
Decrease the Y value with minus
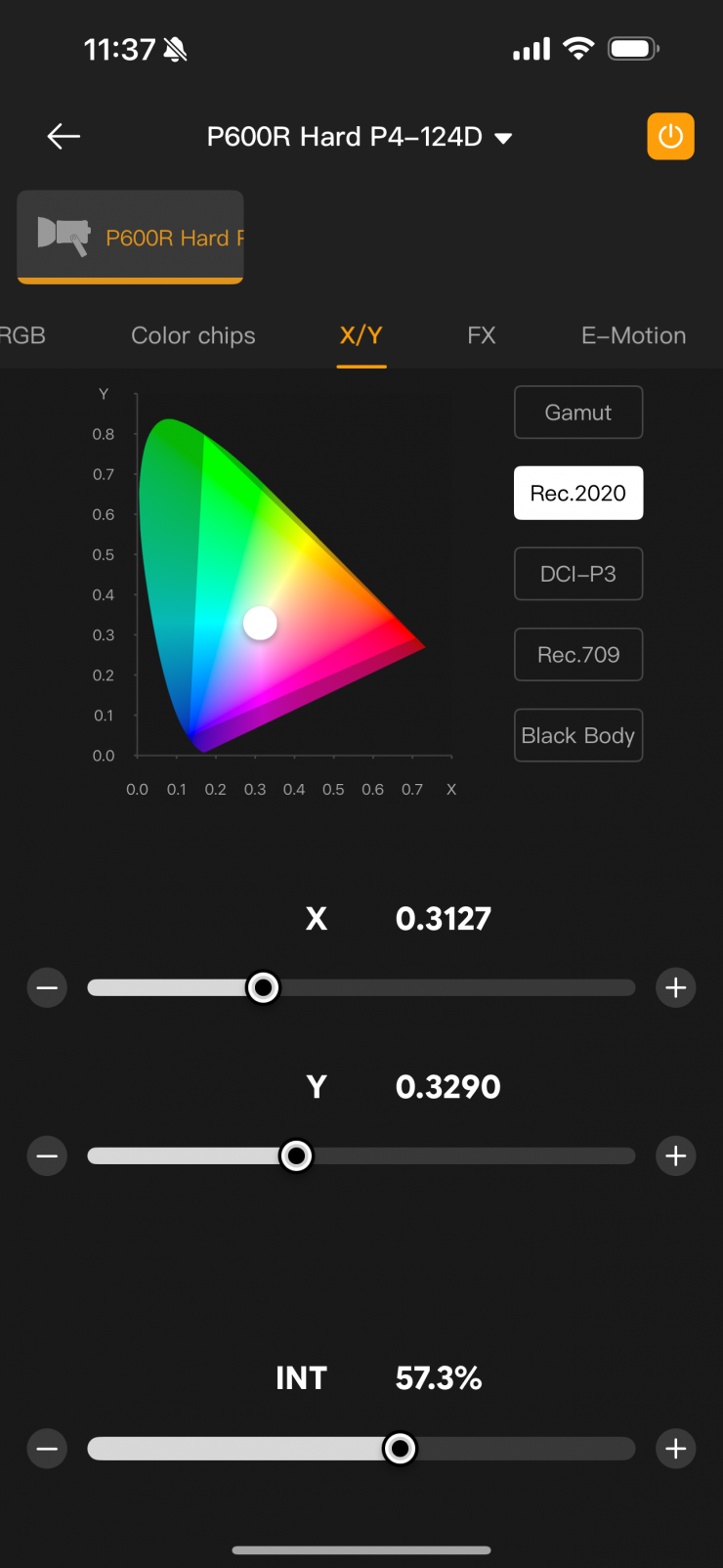point(47,1156)
